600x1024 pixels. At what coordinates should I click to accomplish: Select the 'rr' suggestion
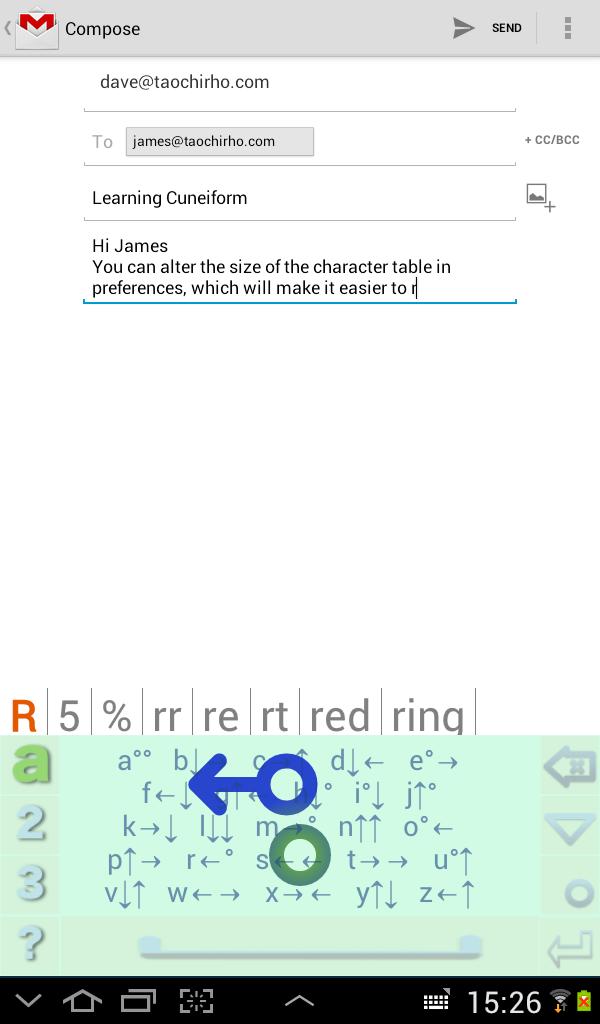click(x=168, y=716)
